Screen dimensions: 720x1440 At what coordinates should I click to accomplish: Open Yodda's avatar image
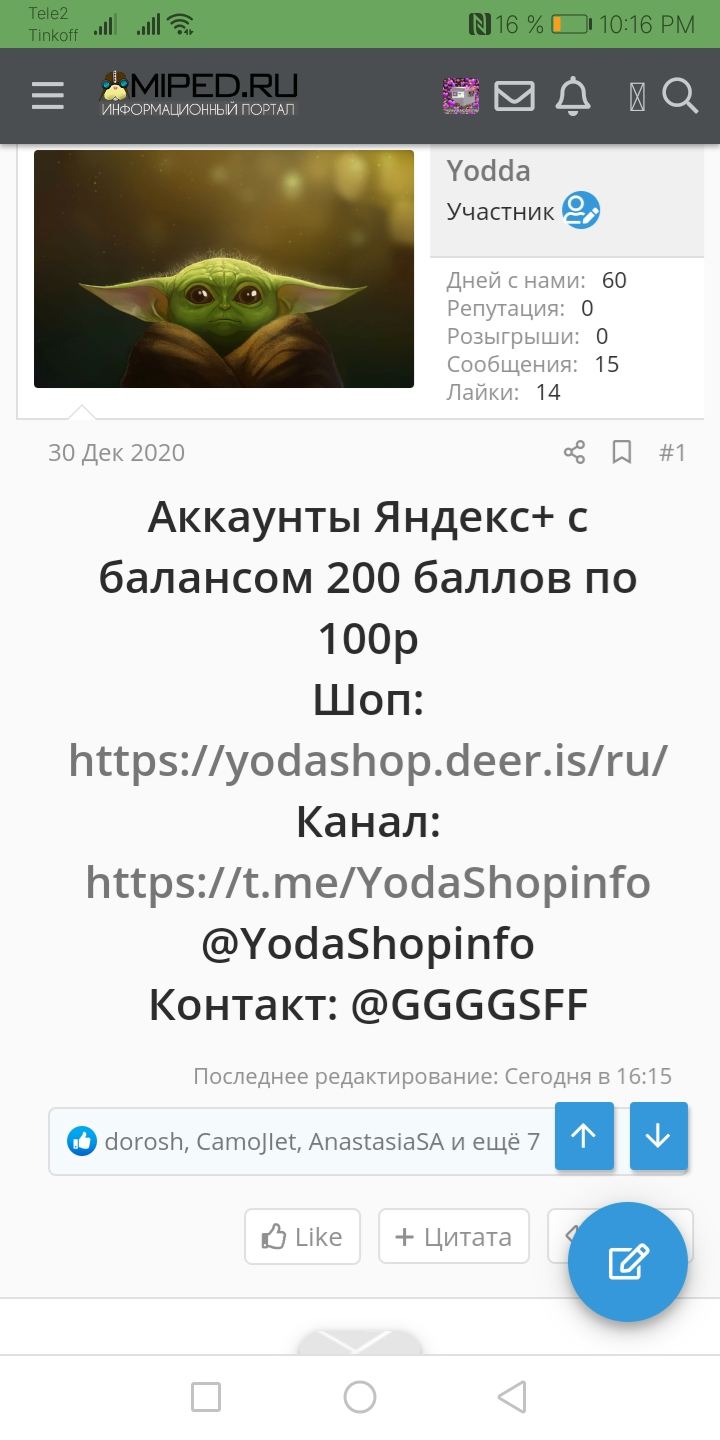(x=224, y=269)
